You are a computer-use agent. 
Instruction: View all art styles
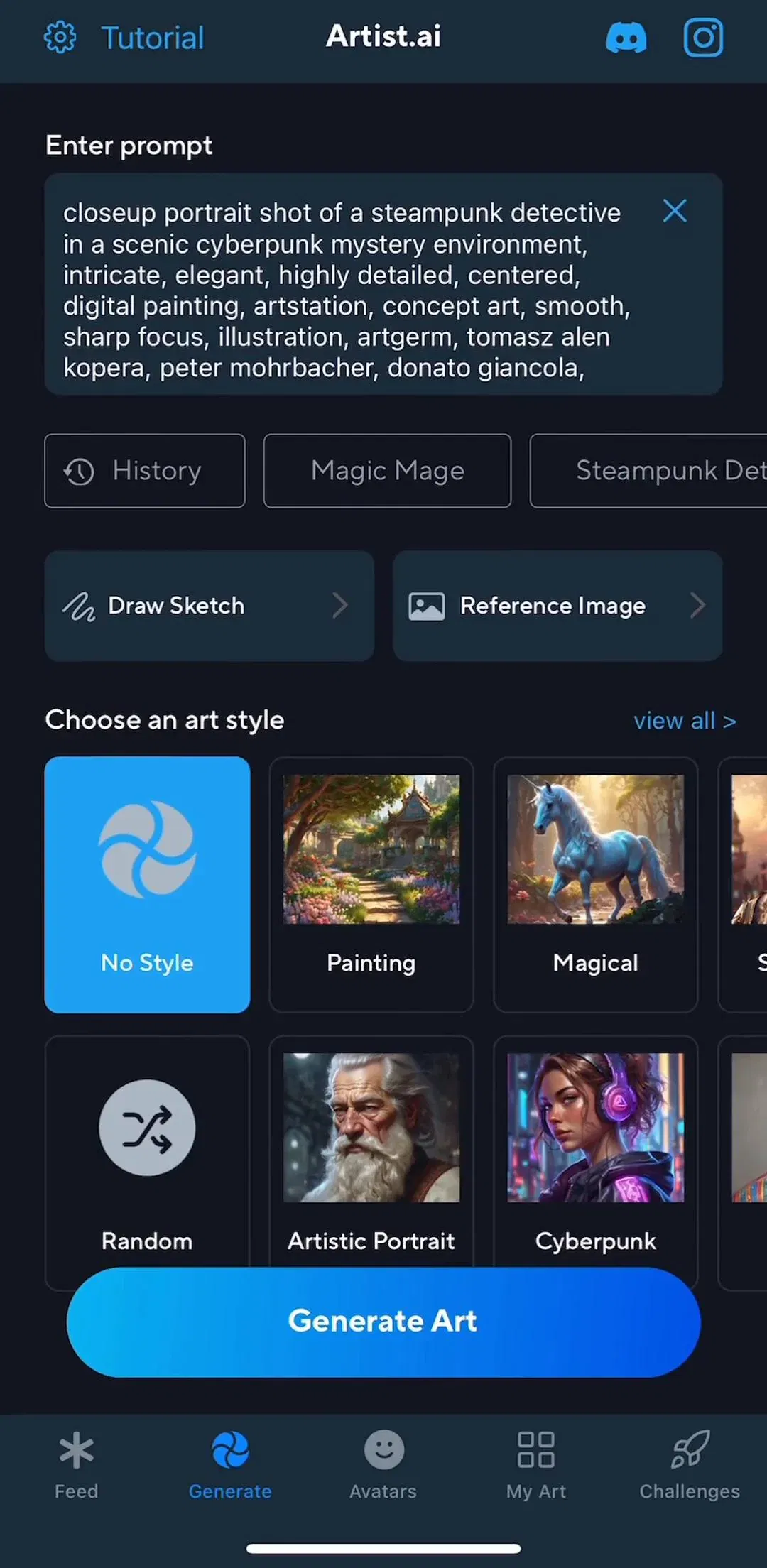(685, 721)
